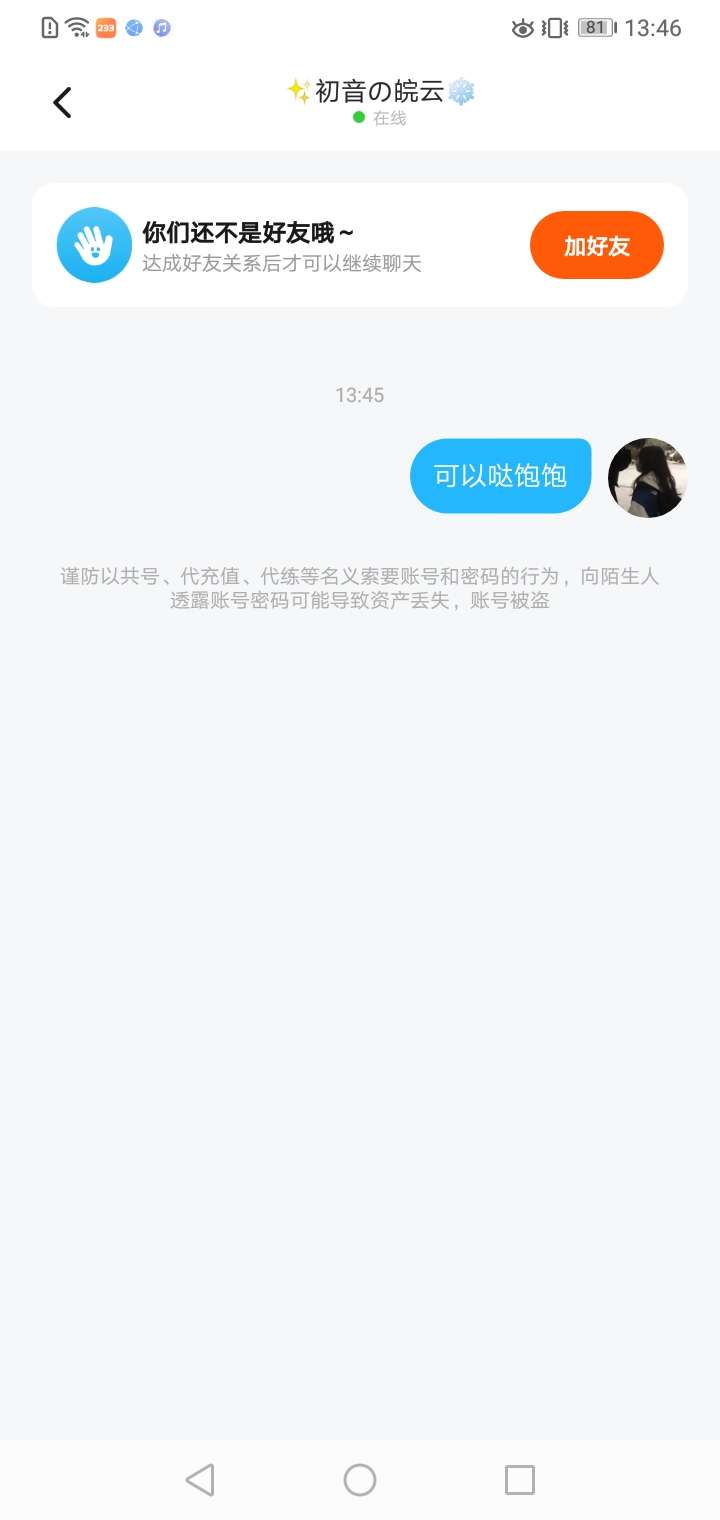The image size is (720, 1520).
Task: Go to the home screen
Action: [x=360, y=1479]
